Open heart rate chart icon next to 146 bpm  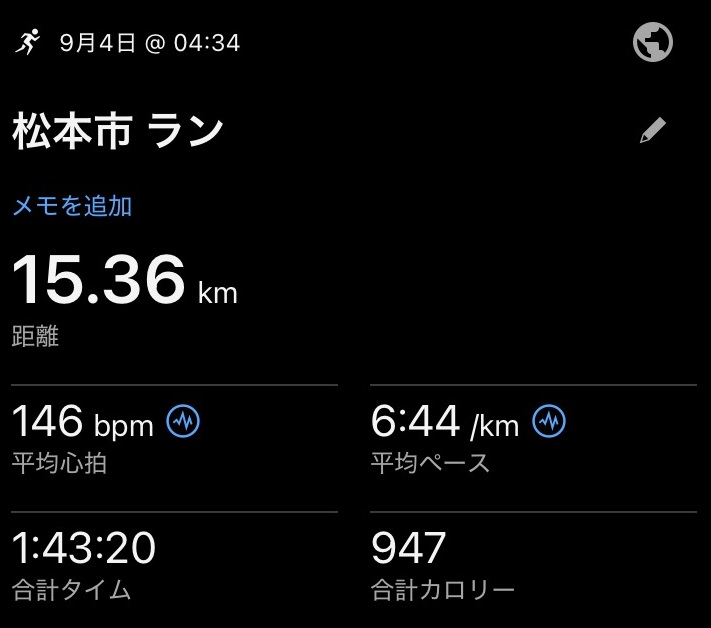point(183,422)
